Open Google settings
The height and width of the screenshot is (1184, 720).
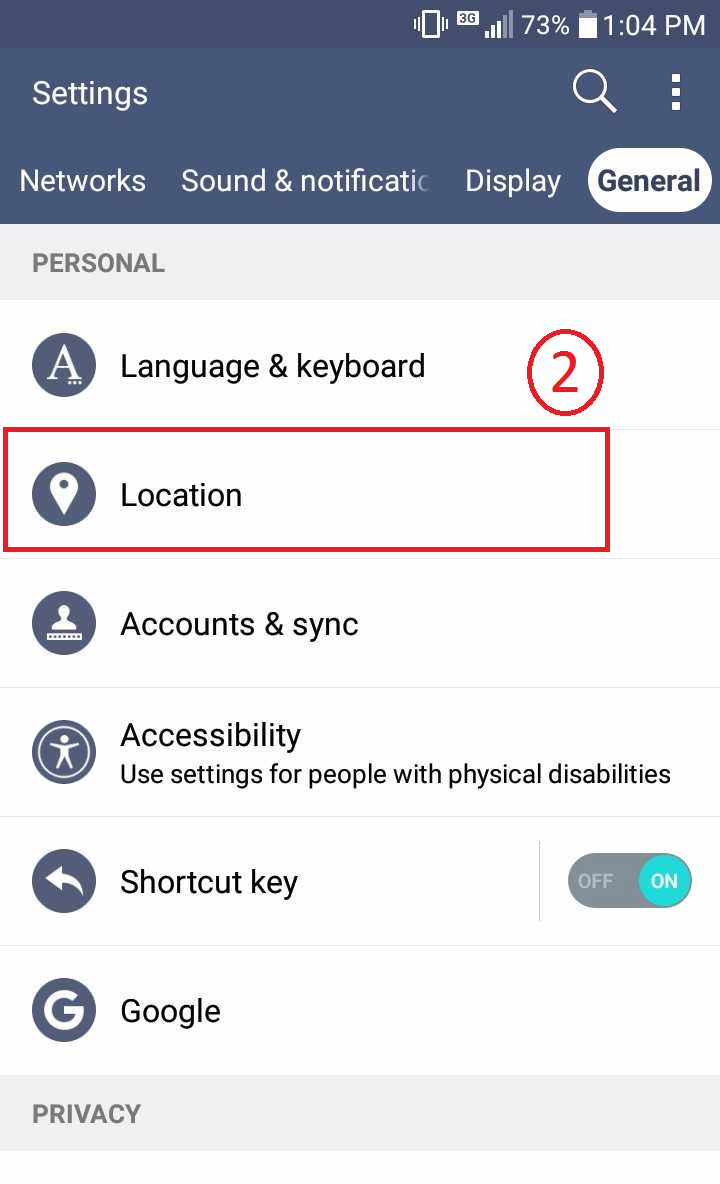pyautogui.click(x=360, y=1010)
